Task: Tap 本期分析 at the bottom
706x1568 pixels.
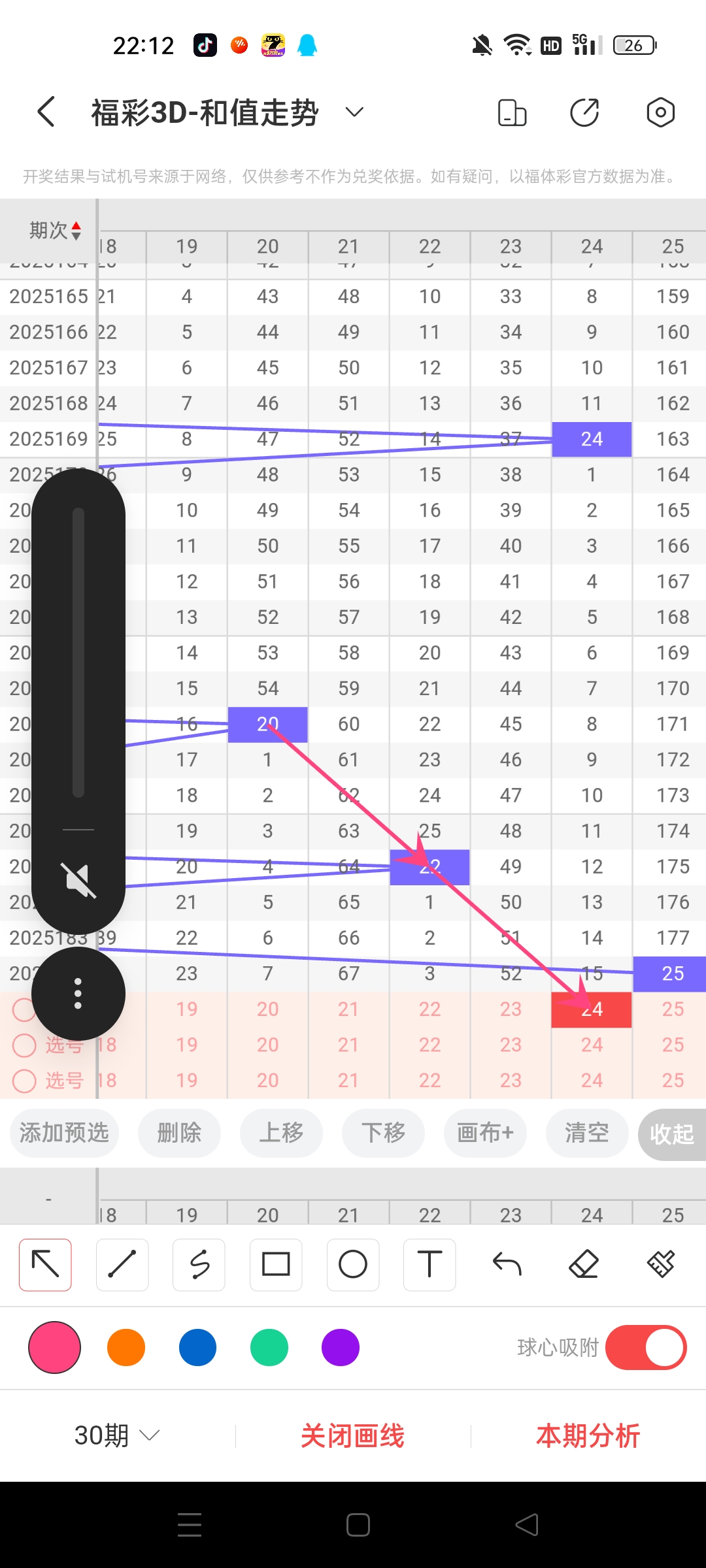Action: point(588,1433)
